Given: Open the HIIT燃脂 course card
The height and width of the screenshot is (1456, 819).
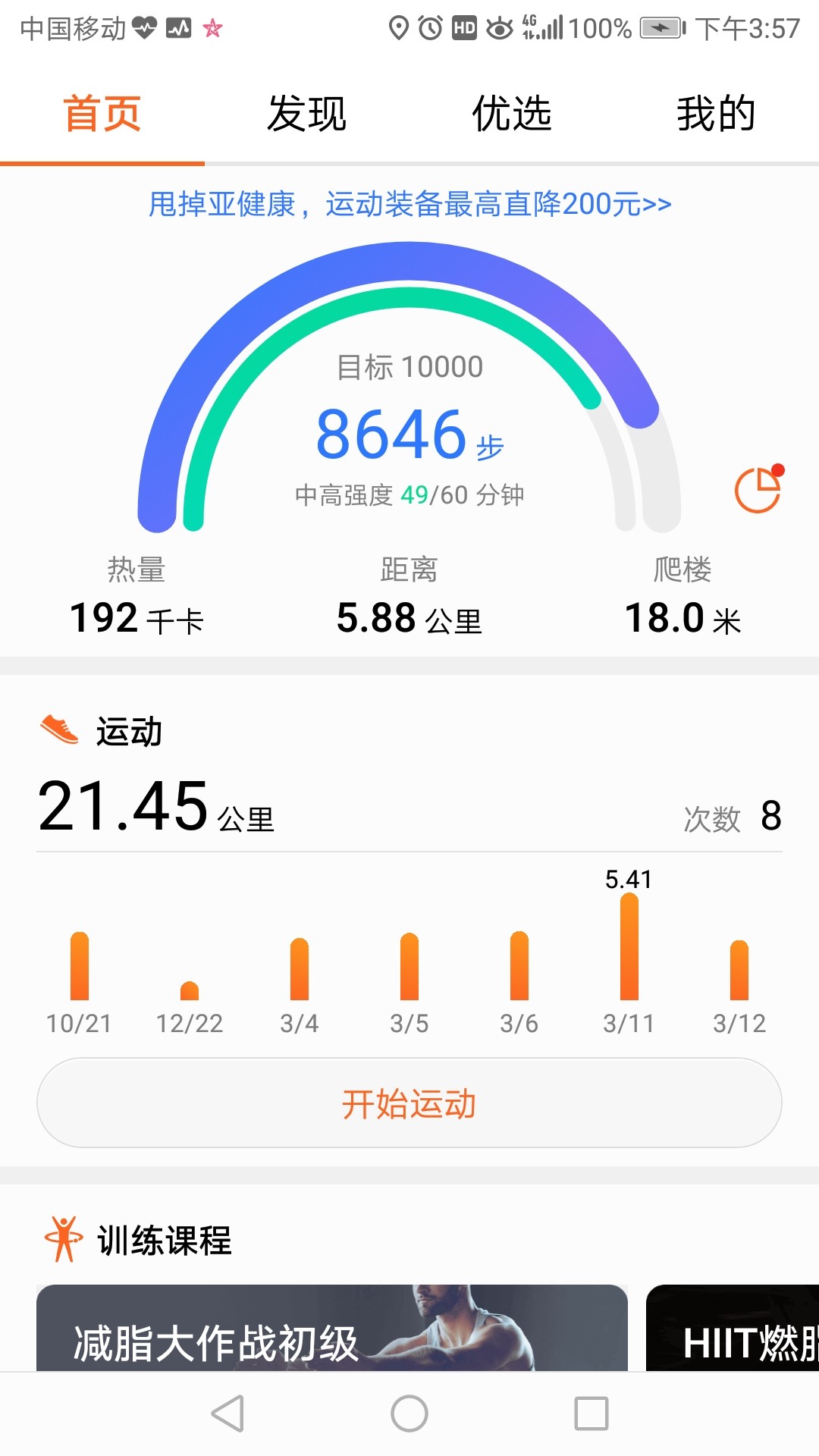Looking at the screenshot, I should 733,1328.
